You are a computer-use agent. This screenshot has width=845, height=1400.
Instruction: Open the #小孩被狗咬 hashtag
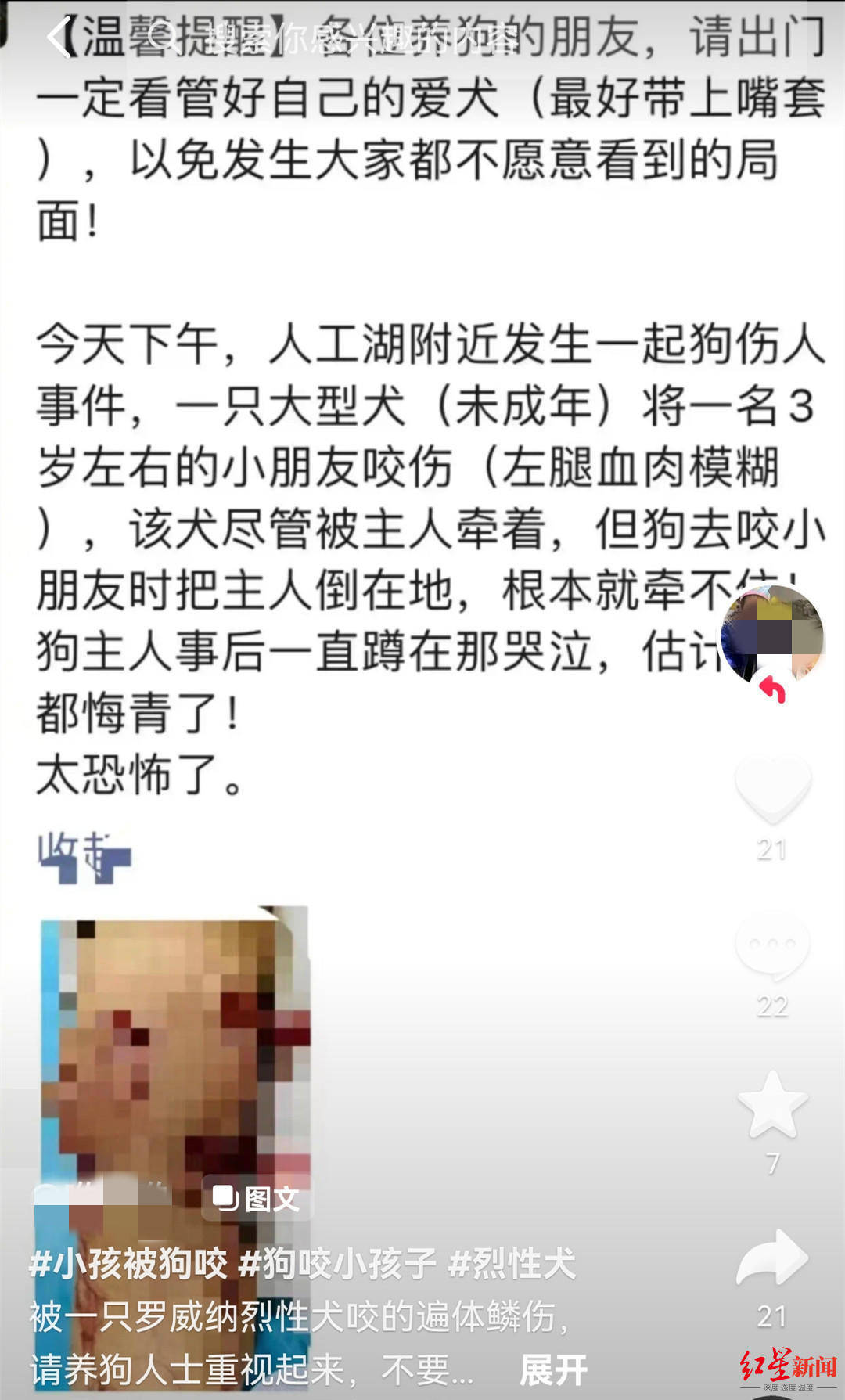click(x=128, y=1263)
